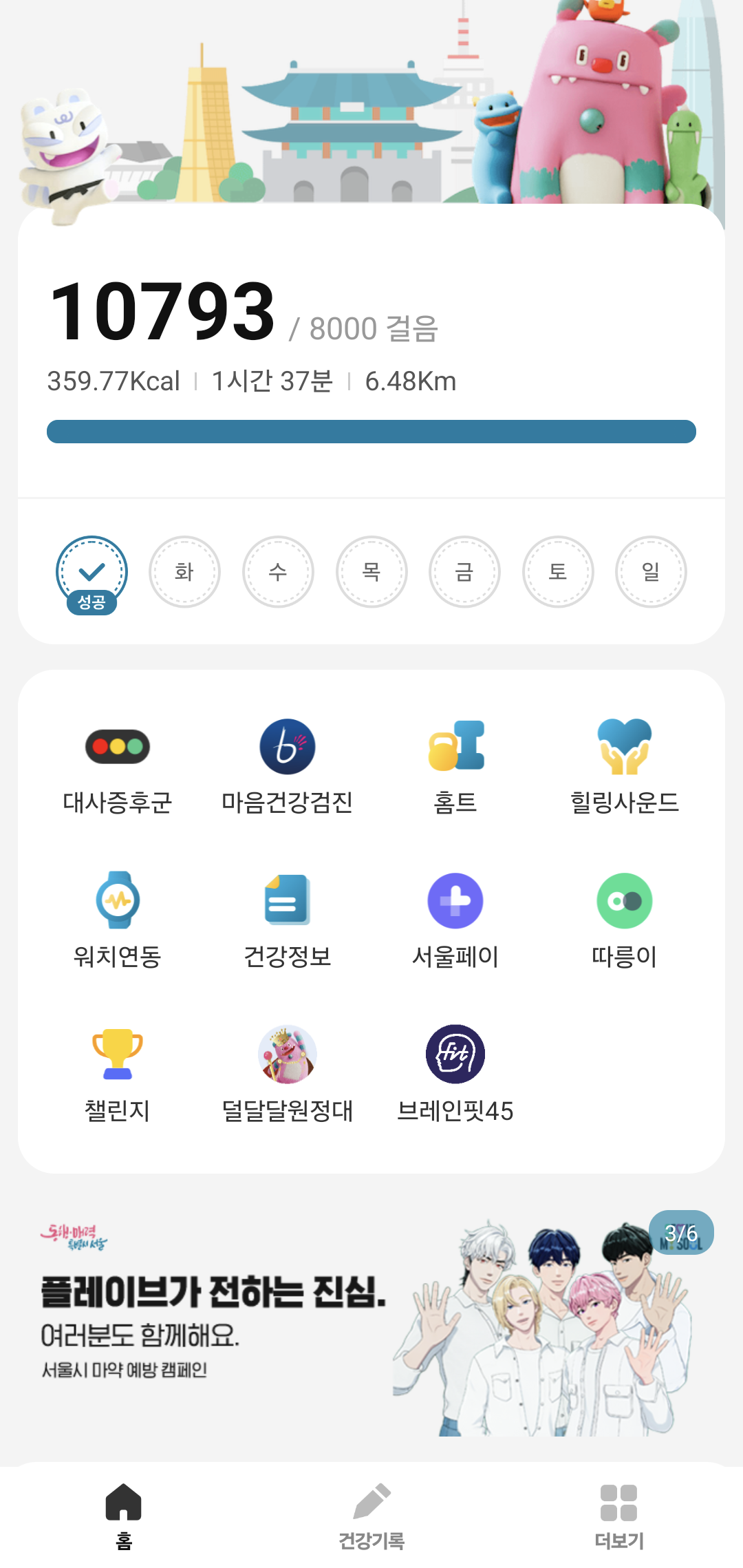This screenshot has width=743, height=1568.
Task: Tap the 성공 checkmark day circle
Action: click(x=91, y=572)
